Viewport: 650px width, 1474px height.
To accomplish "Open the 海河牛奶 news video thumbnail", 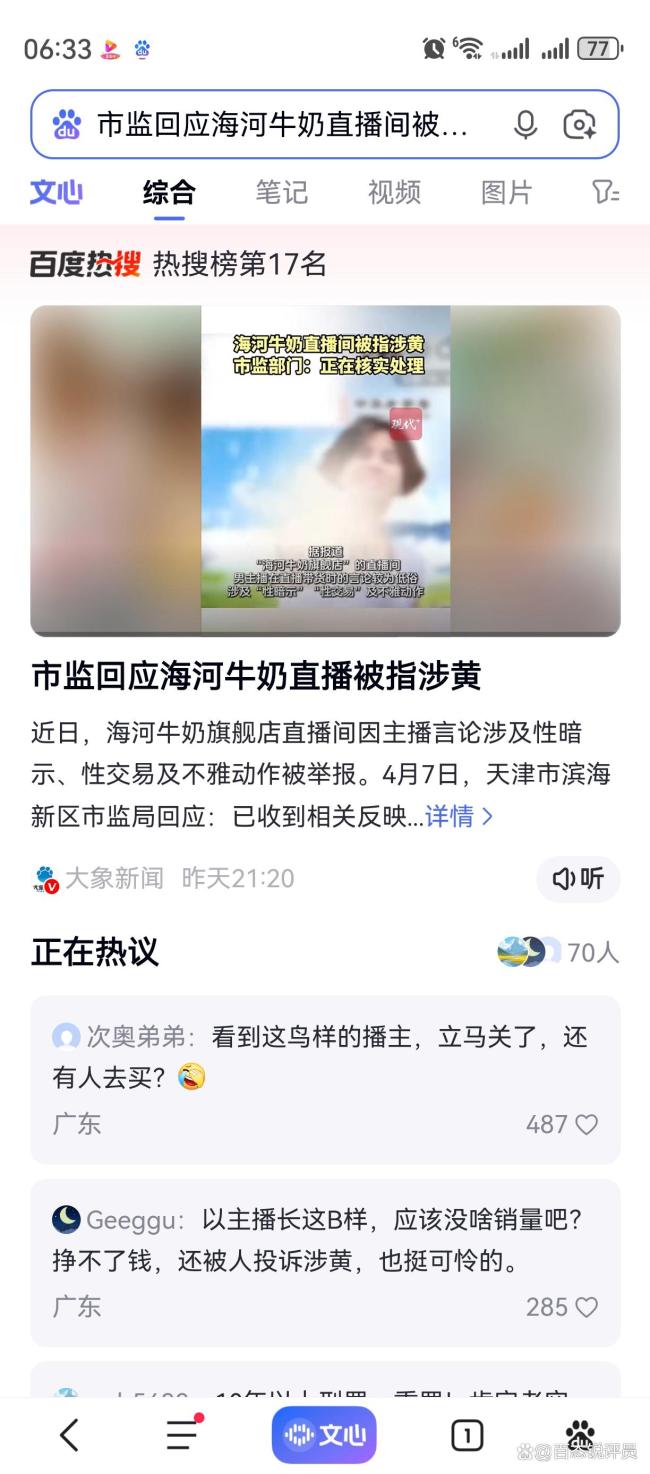I will 325,470.
